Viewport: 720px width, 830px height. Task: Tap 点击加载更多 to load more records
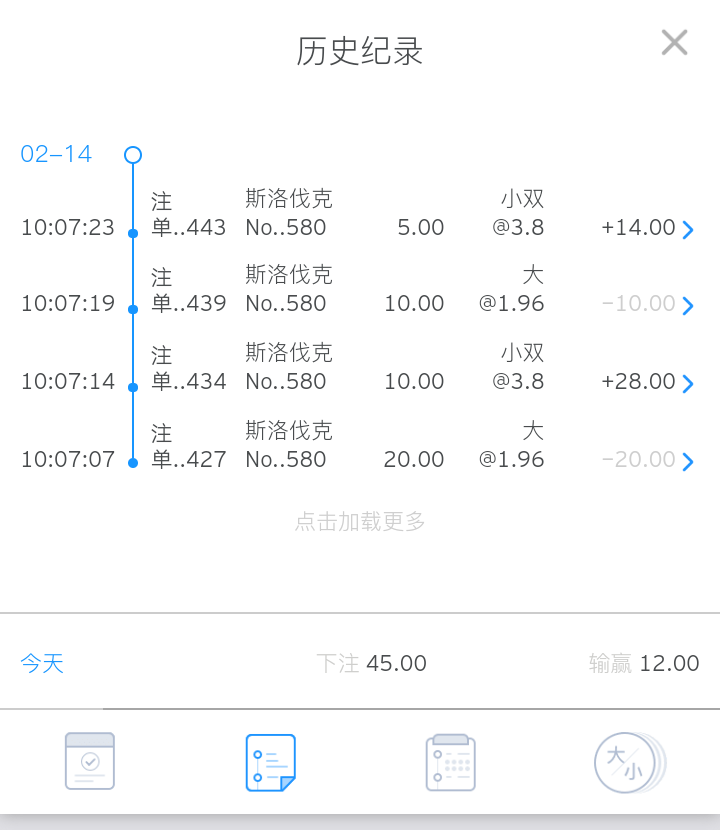360,521
